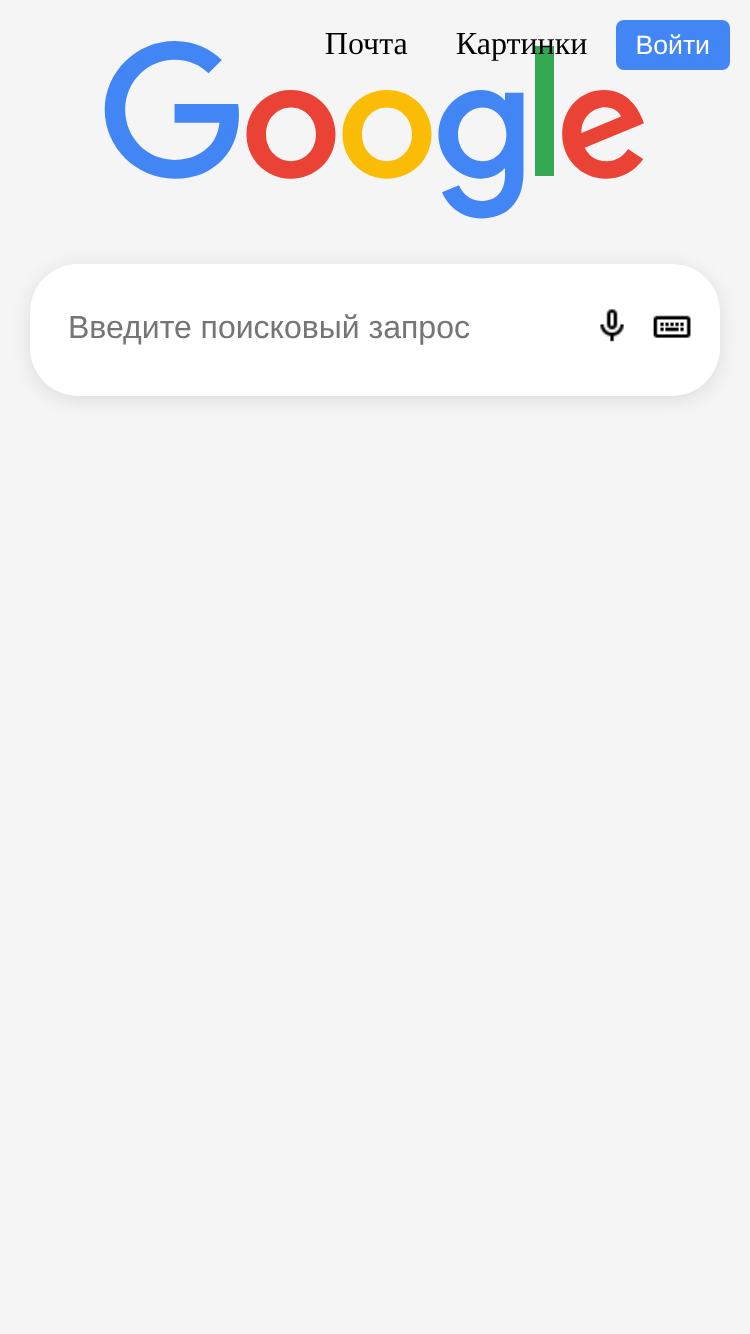Start voice search with the microphone
Screen dimensions: 750x1334
[612, 326]
